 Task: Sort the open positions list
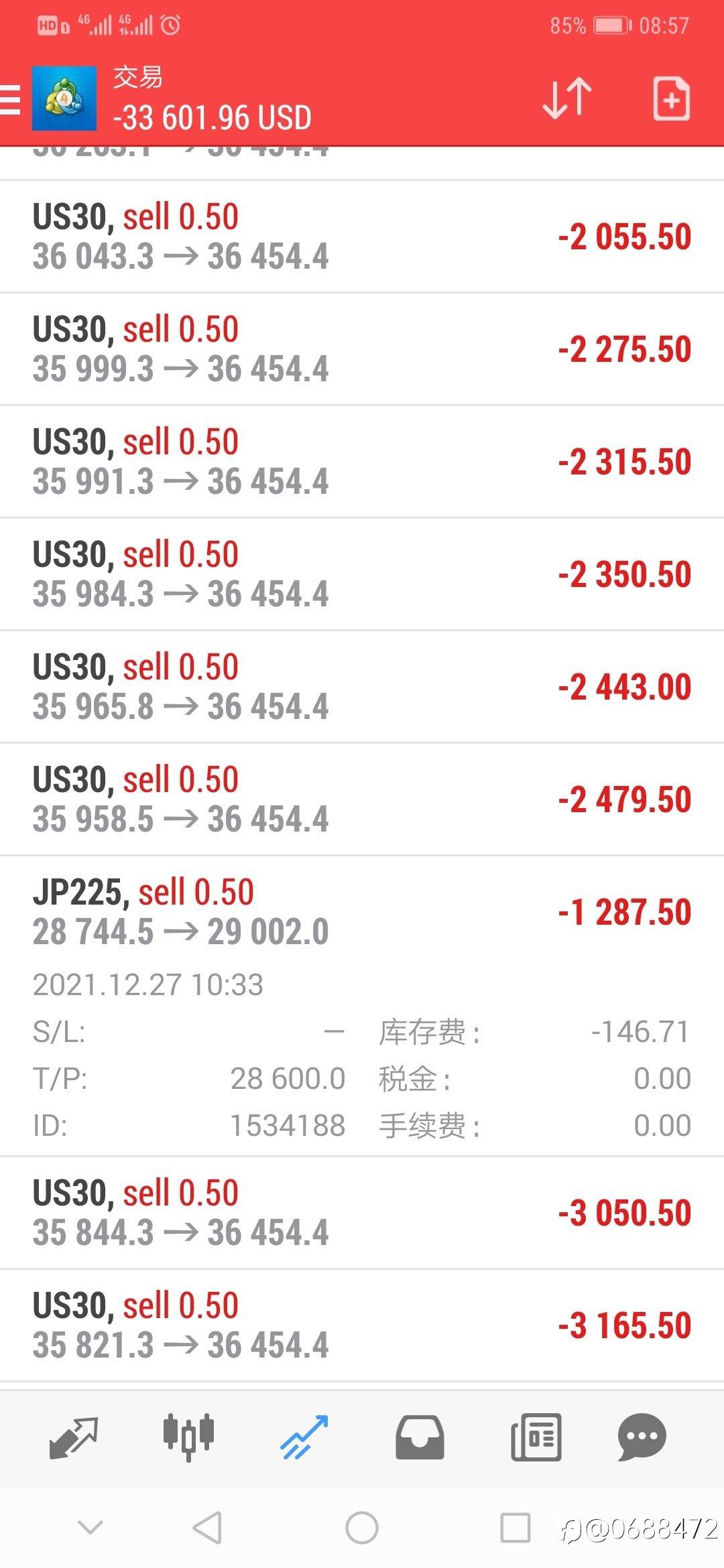567,99
